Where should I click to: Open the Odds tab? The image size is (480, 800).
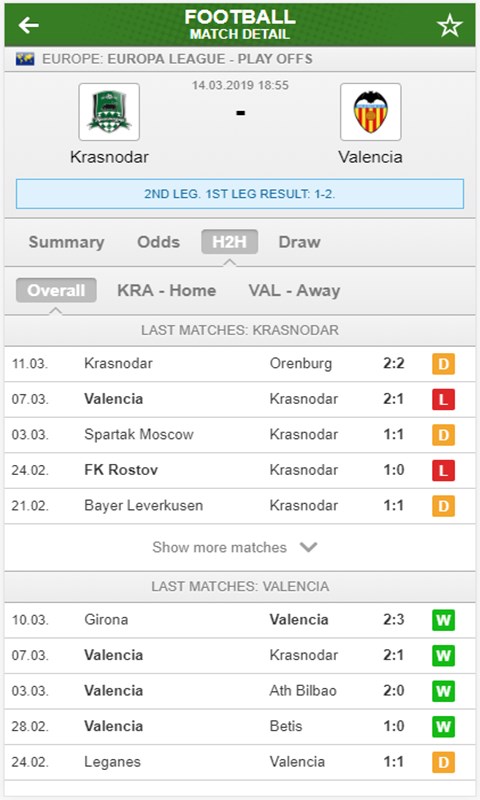click(158, 242)
